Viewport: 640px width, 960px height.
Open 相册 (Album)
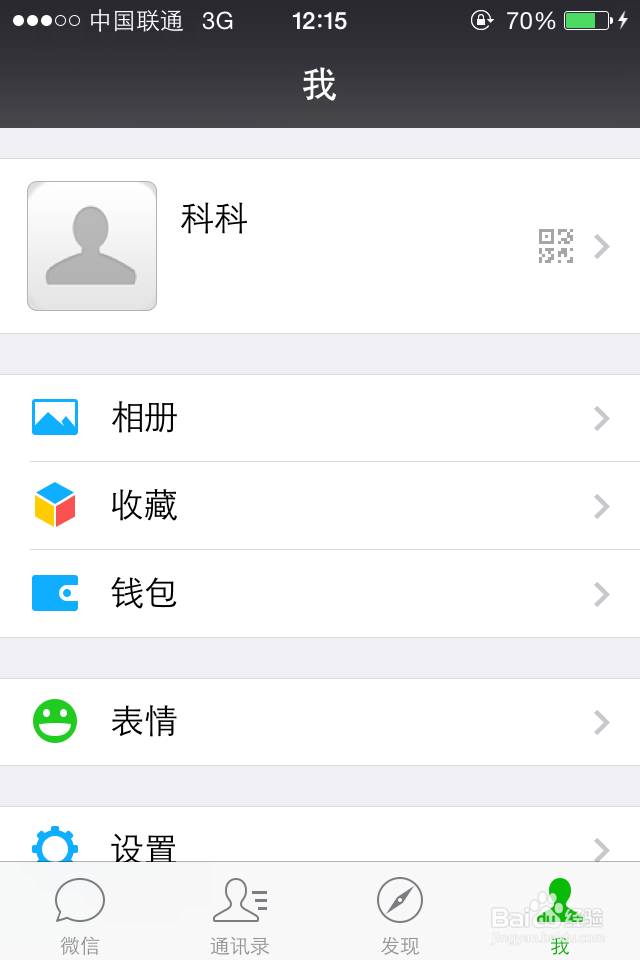coord(320,418)
